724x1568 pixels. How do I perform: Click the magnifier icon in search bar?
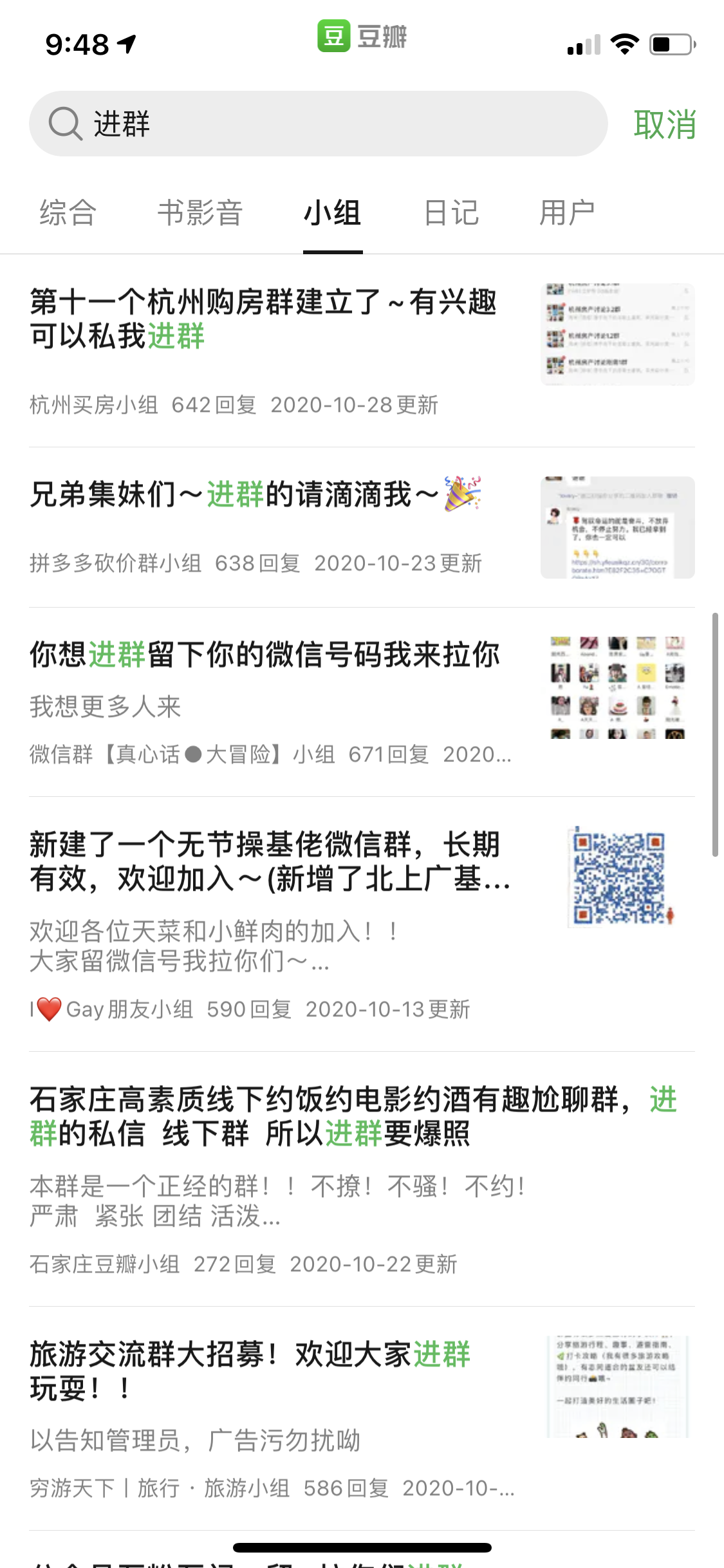[64, 123]
